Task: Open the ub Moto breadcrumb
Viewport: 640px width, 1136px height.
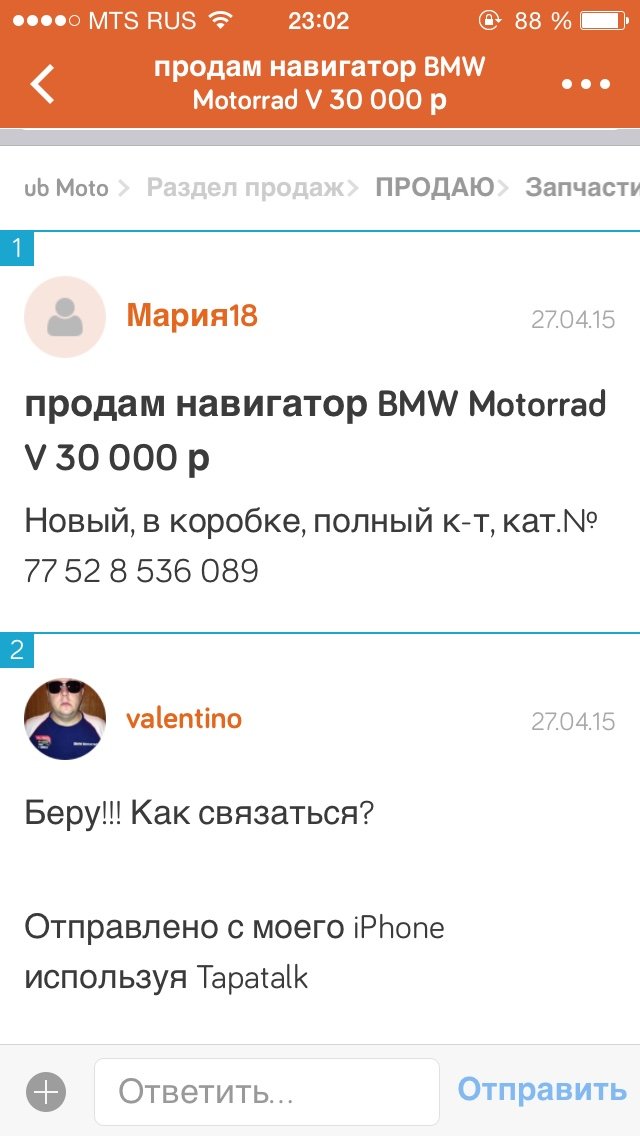Action: (66, 187)
